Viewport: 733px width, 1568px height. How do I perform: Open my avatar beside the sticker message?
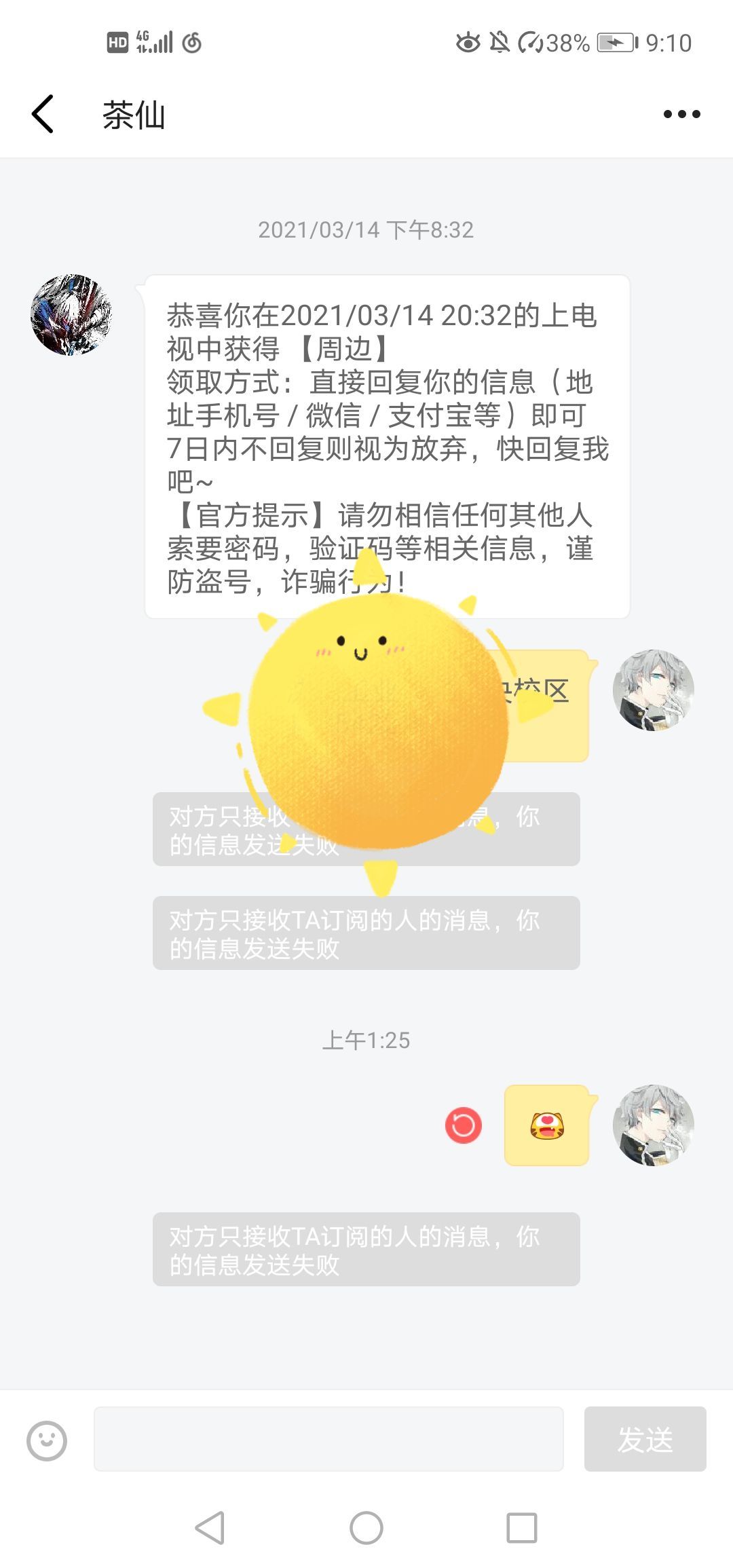pos(653,1125)
